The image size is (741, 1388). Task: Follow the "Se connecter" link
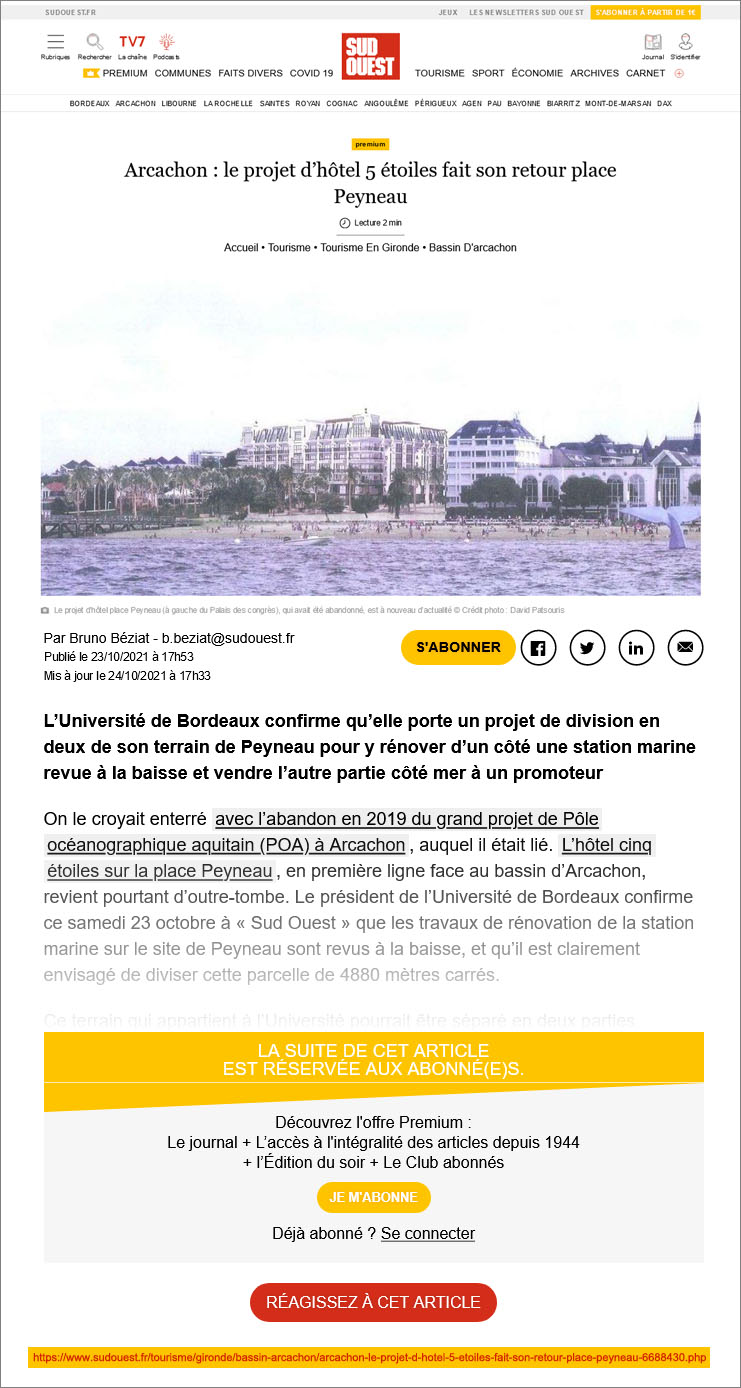427,1233
